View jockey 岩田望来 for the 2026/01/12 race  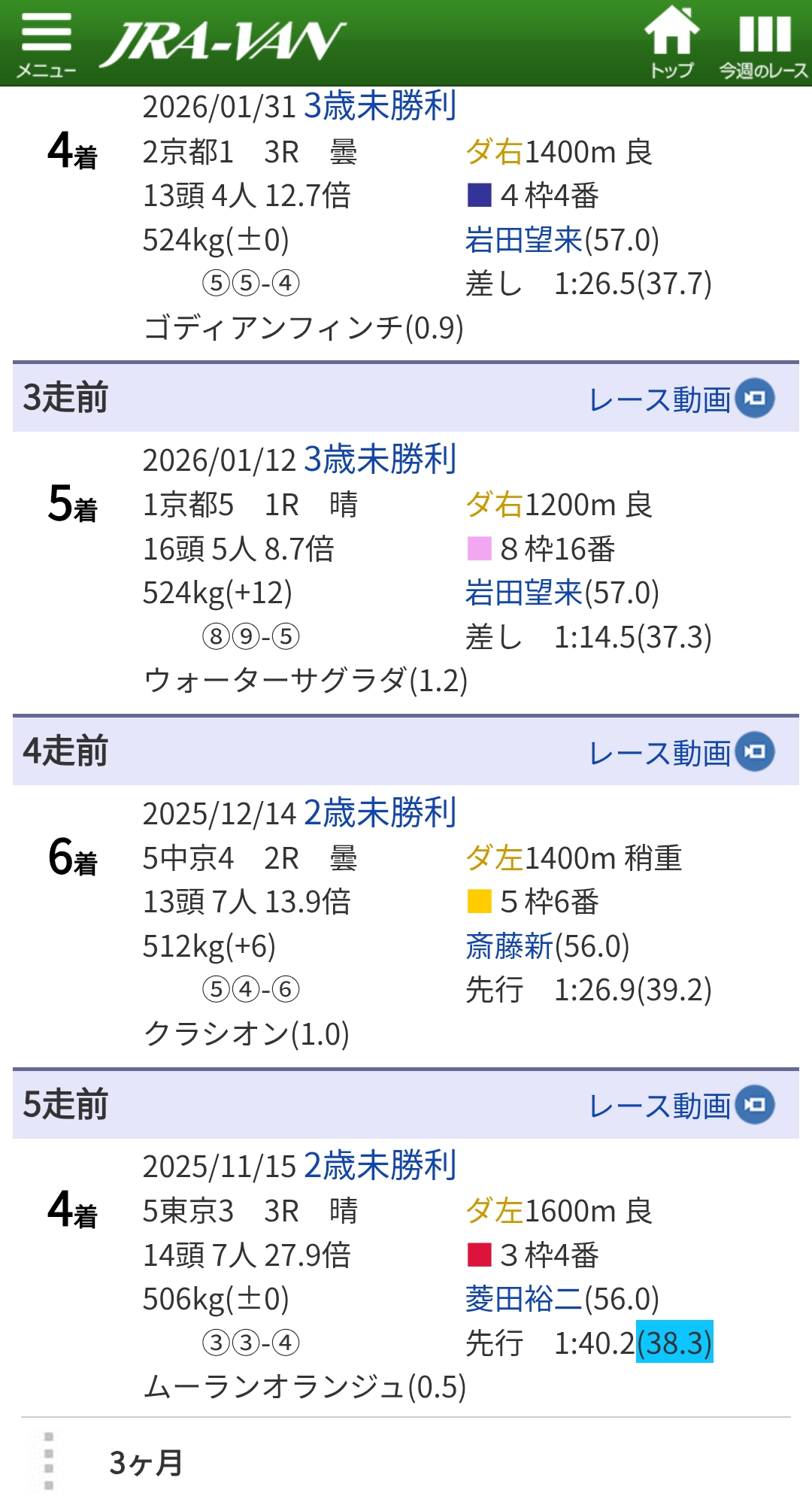(524, 593)
